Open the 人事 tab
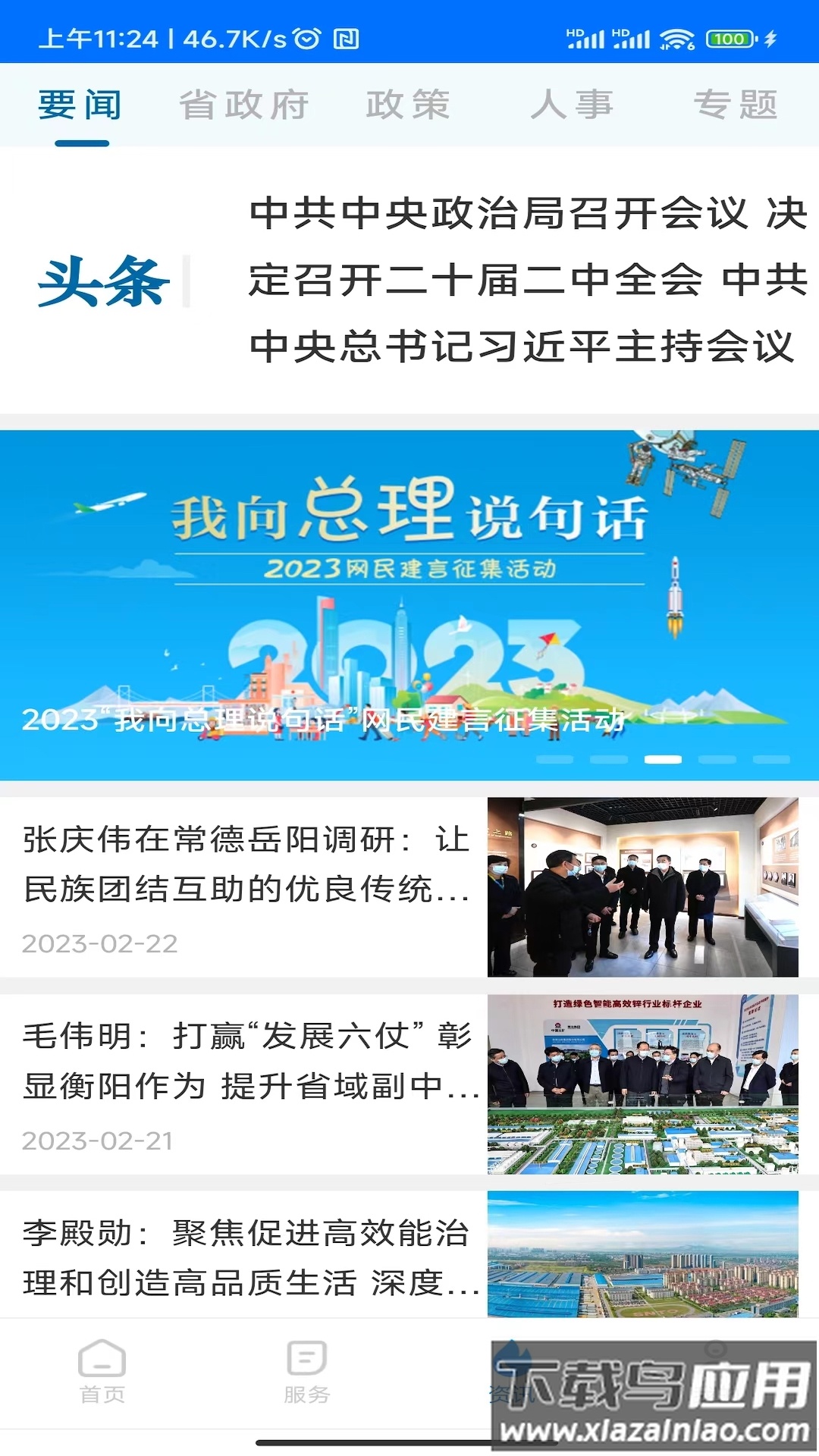This screenshot has height=1456, width=819. point(573,105)
